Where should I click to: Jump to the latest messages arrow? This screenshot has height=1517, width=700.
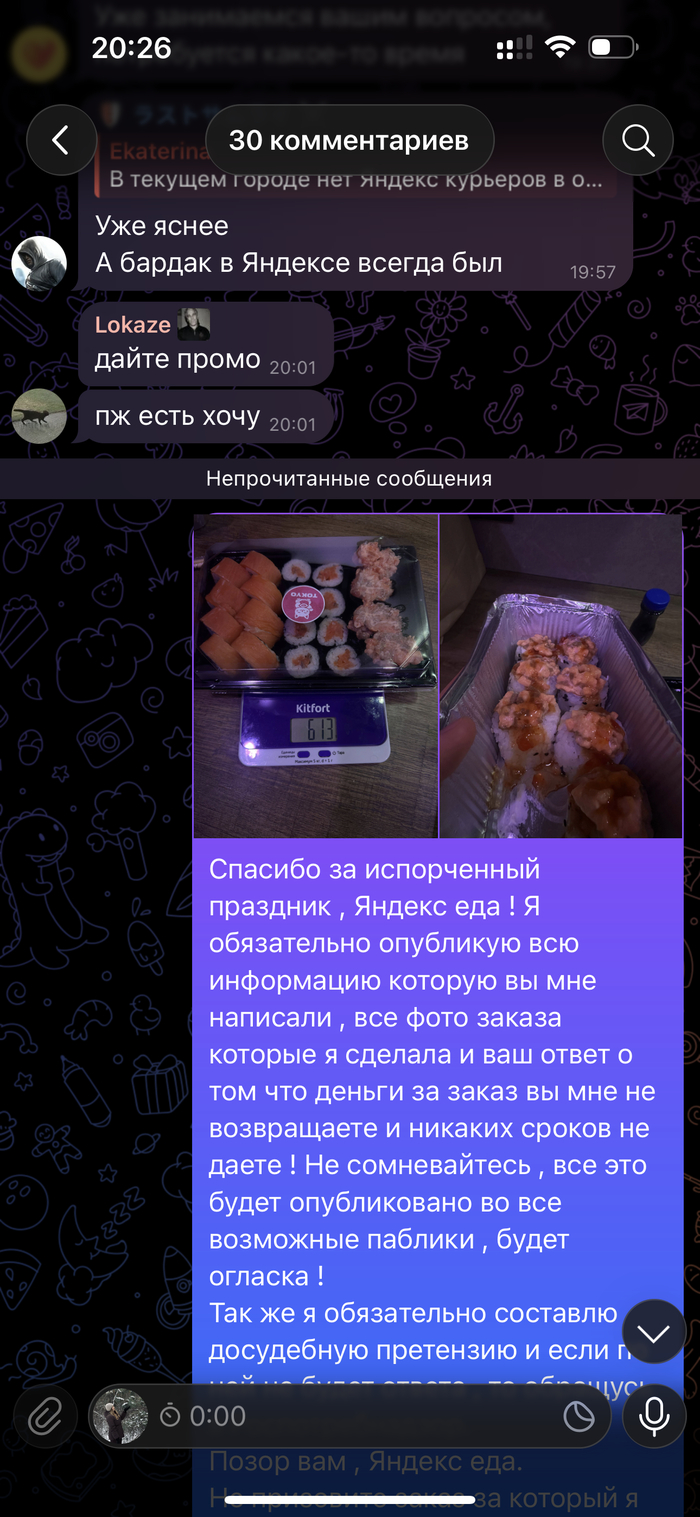coord(654,1331)
